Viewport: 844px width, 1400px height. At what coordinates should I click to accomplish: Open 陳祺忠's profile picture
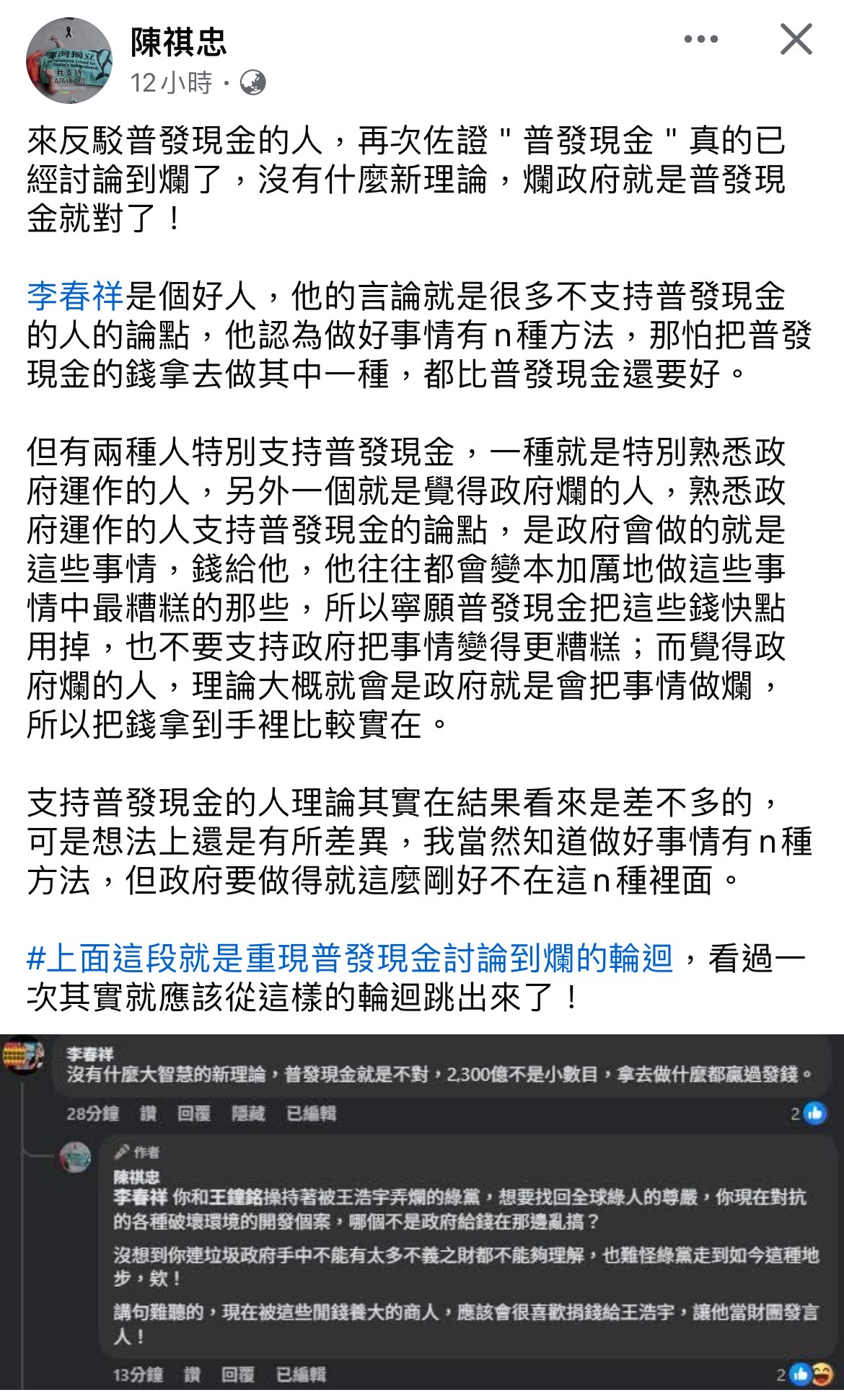tap(69, 61)
